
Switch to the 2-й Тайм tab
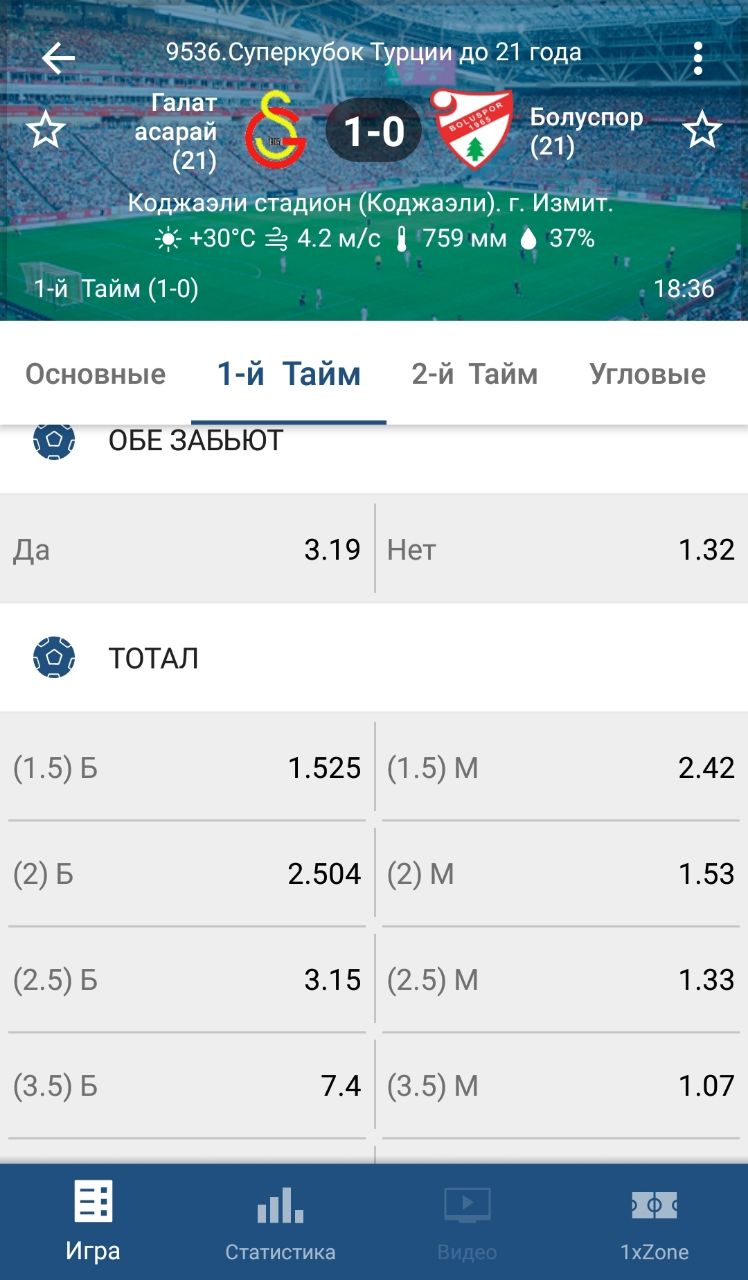tap(474, 374)
